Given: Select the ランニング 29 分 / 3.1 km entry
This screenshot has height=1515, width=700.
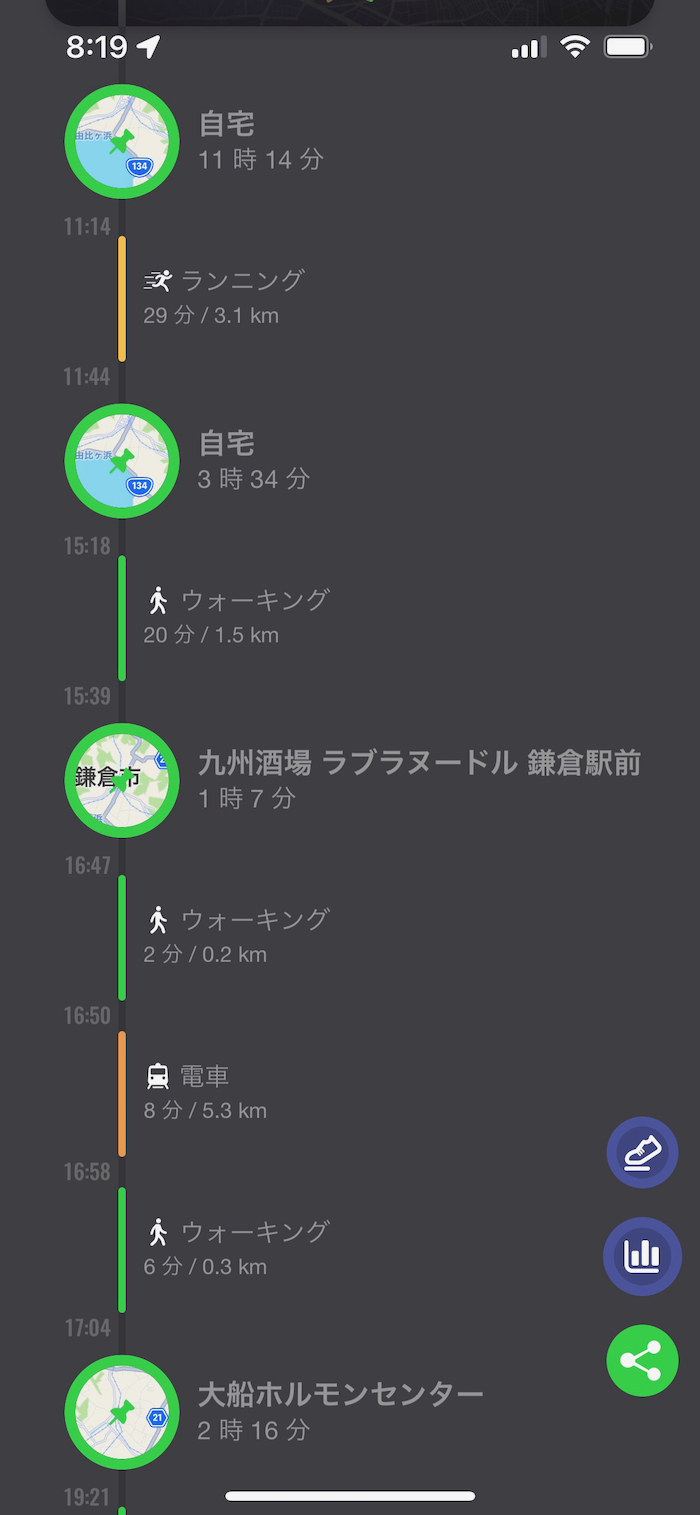Looking at the screenshot, I should click(x=223, y=298).
